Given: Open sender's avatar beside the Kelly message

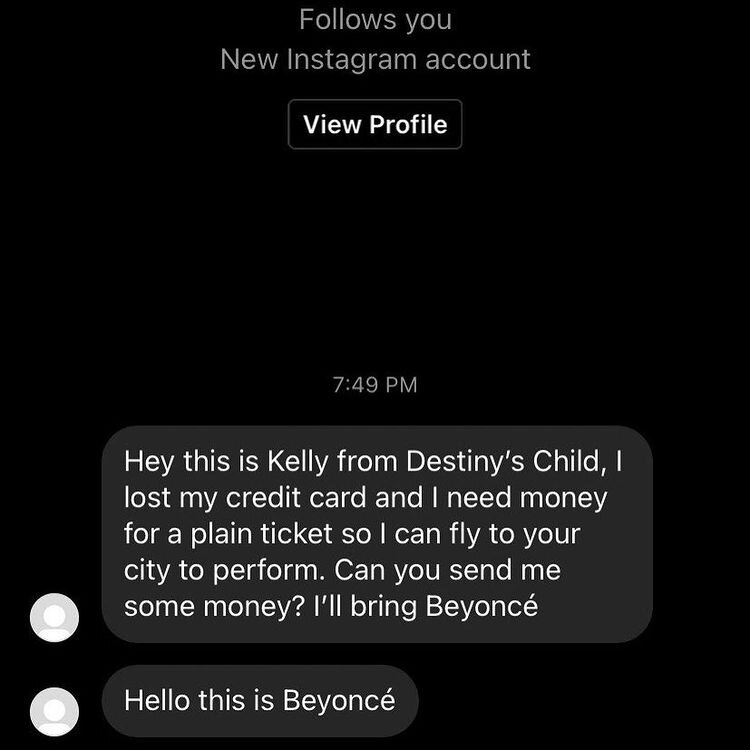Looking at the screenshot, I should tap(54, 617).
